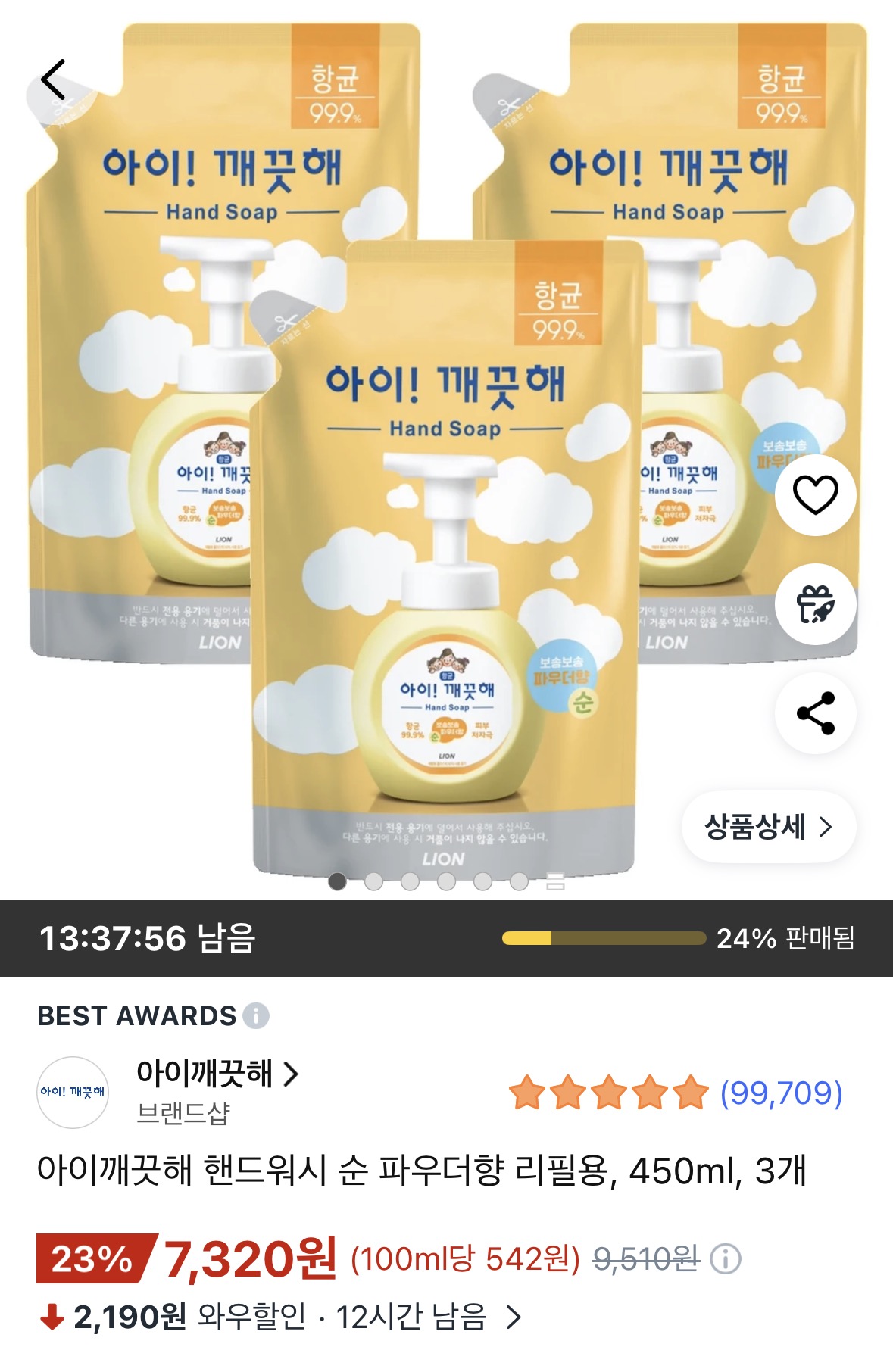Share this product
893x1372 pixels.
pos(815,713)
